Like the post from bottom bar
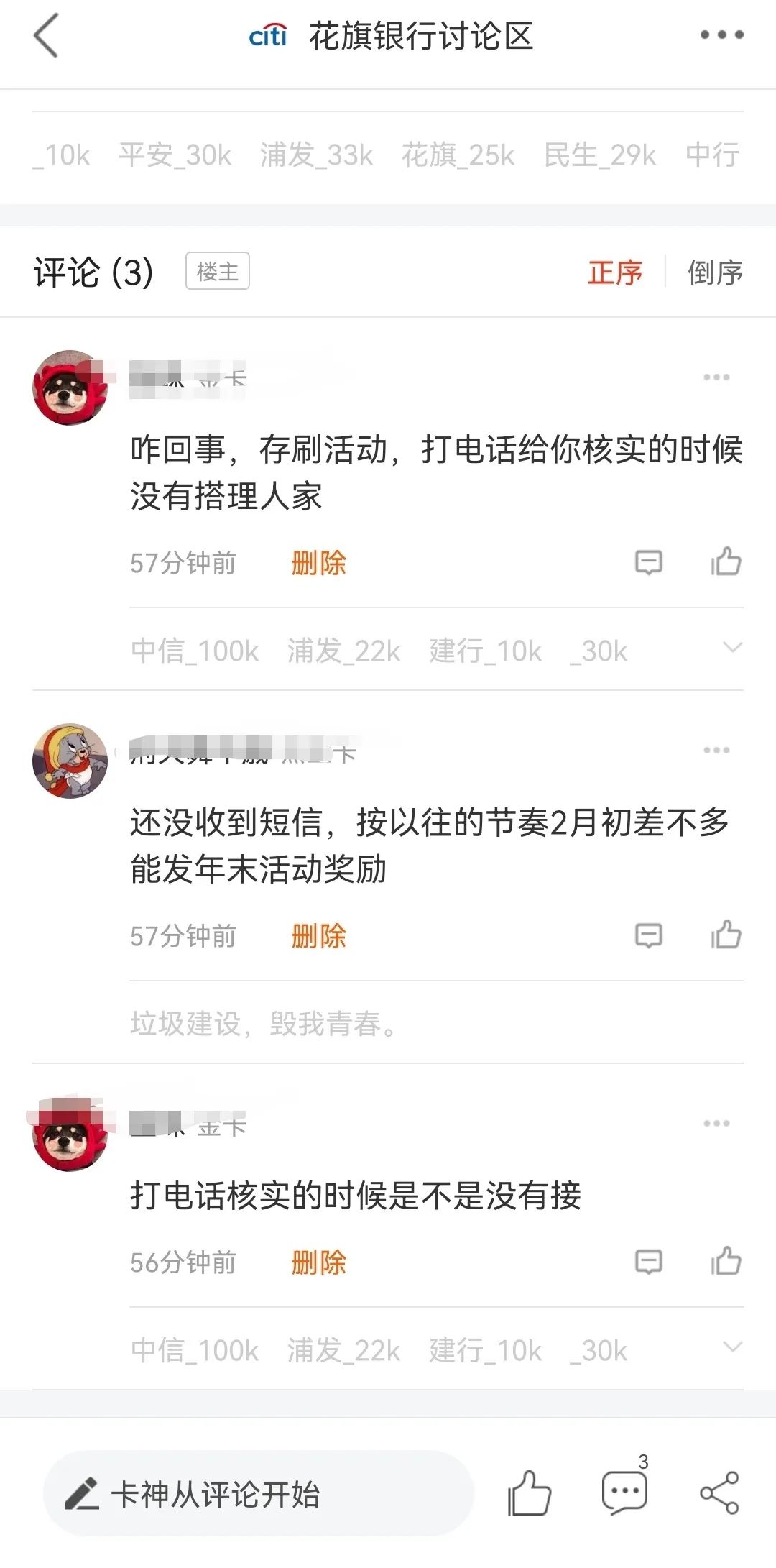Viewport: 776px width, 1568px height. click(530, 1493)
